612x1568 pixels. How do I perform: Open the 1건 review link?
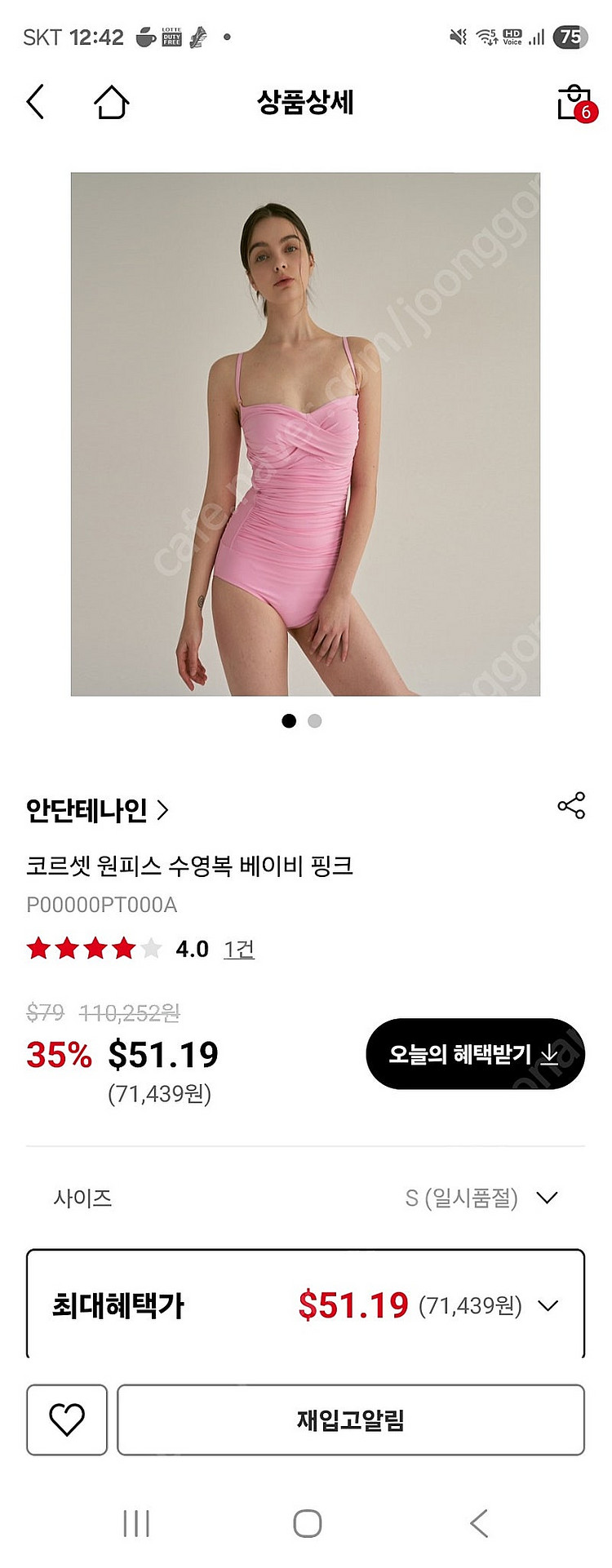coord(239,949)
